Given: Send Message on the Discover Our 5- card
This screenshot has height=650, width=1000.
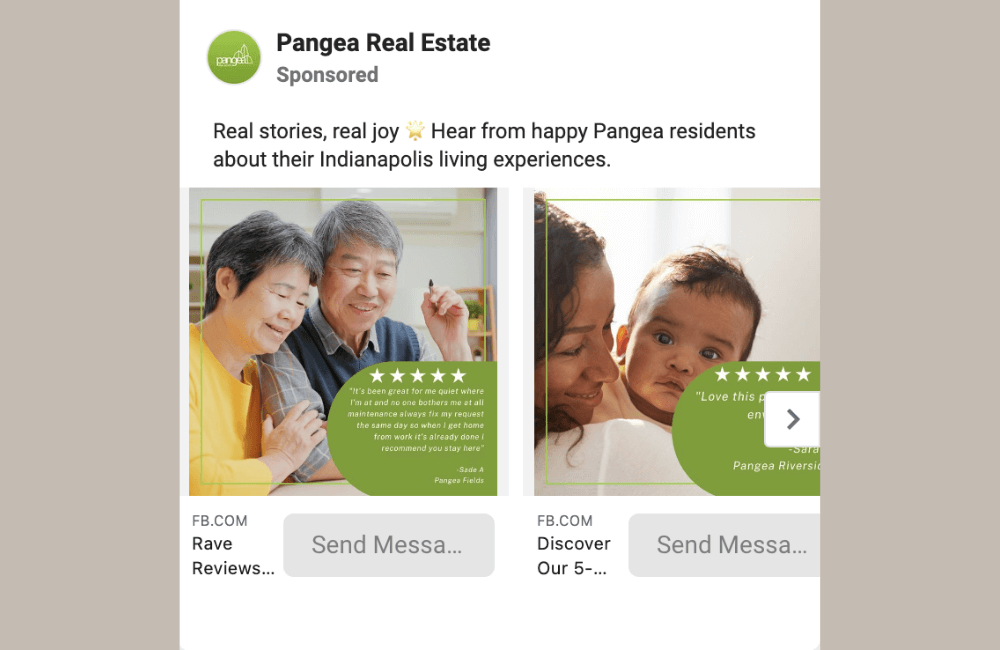Looking at the screenshot, I should click(724, 545).
